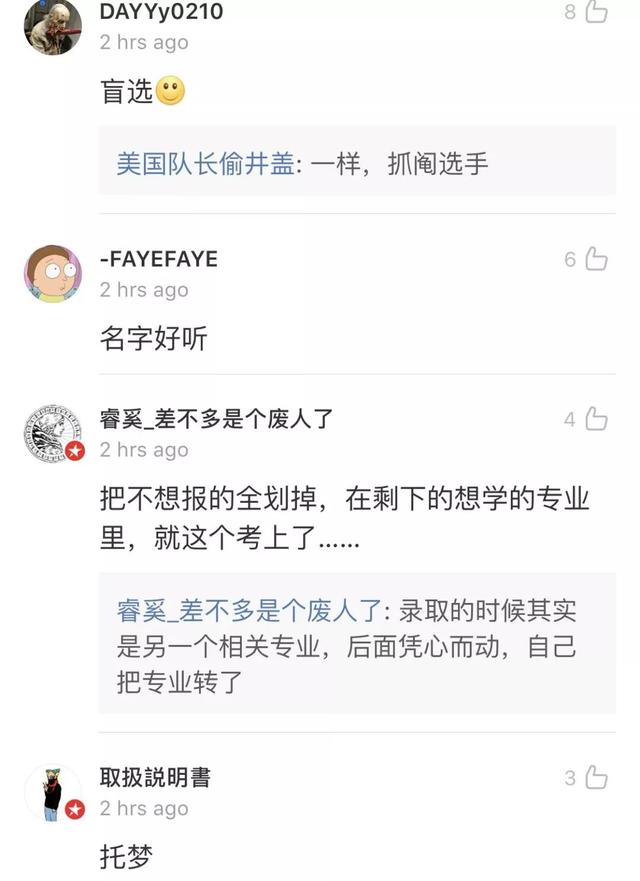Open 取扱説明書's profile avatar
640x881 pixels.
coord(53,793)
